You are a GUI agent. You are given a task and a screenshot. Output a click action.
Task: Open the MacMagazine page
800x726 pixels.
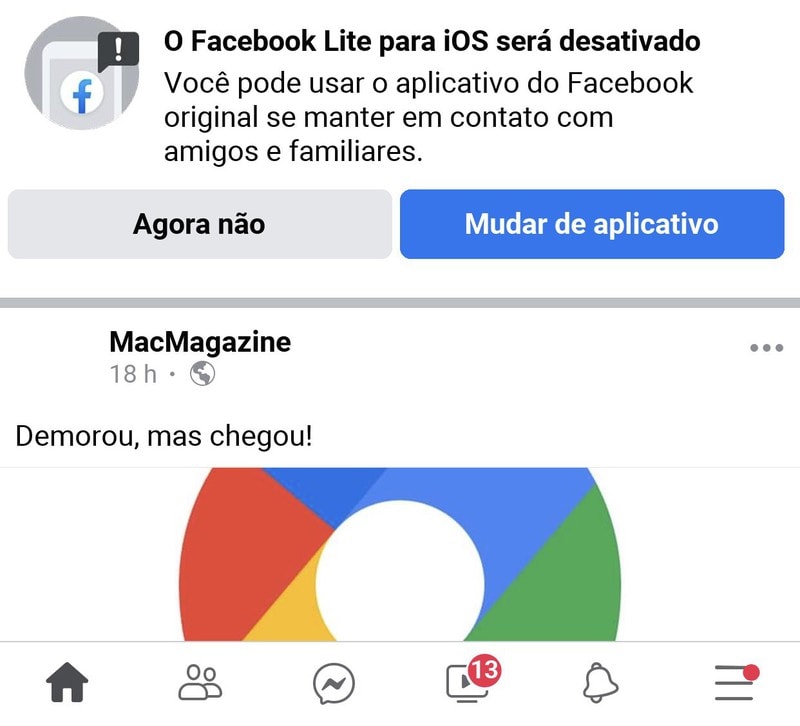click(x=200, y=342)
